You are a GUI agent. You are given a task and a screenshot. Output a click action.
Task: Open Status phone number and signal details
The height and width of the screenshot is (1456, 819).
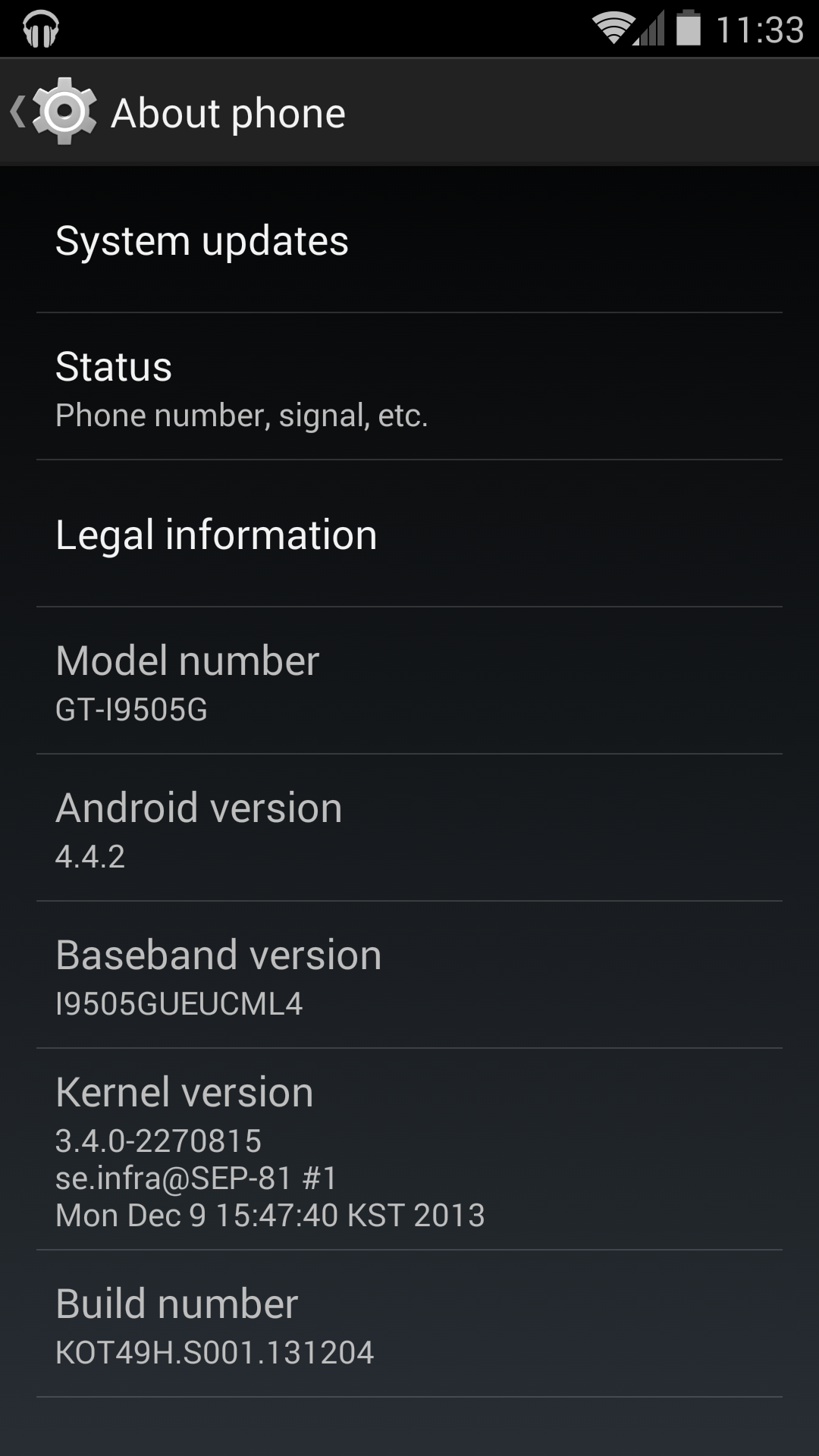click(409, 387)
